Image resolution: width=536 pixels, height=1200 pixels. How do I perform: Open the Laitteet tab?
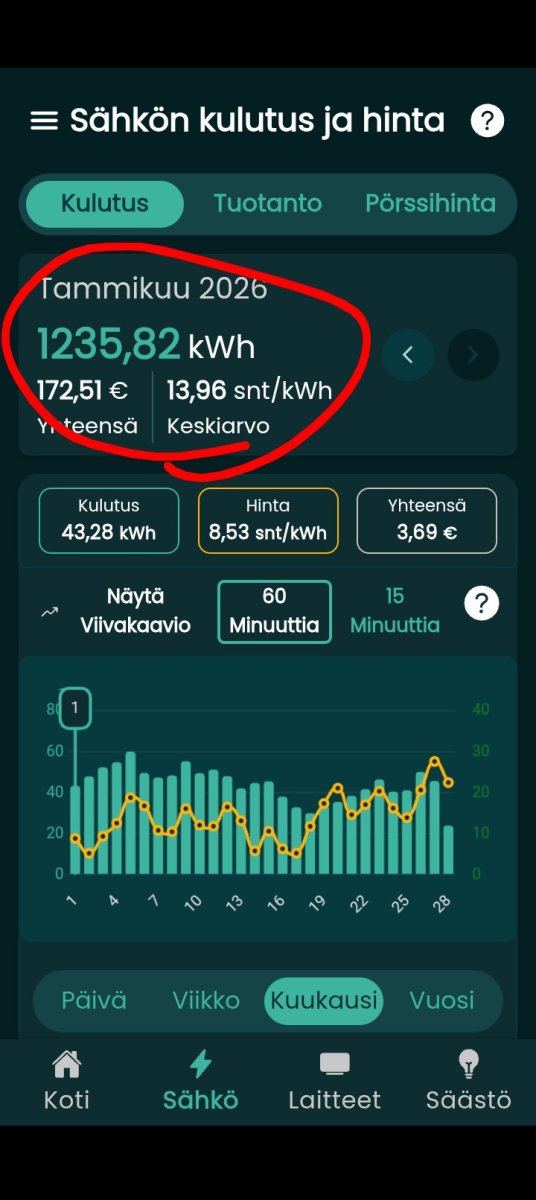pyautogui.click(x=334, y=1081)
